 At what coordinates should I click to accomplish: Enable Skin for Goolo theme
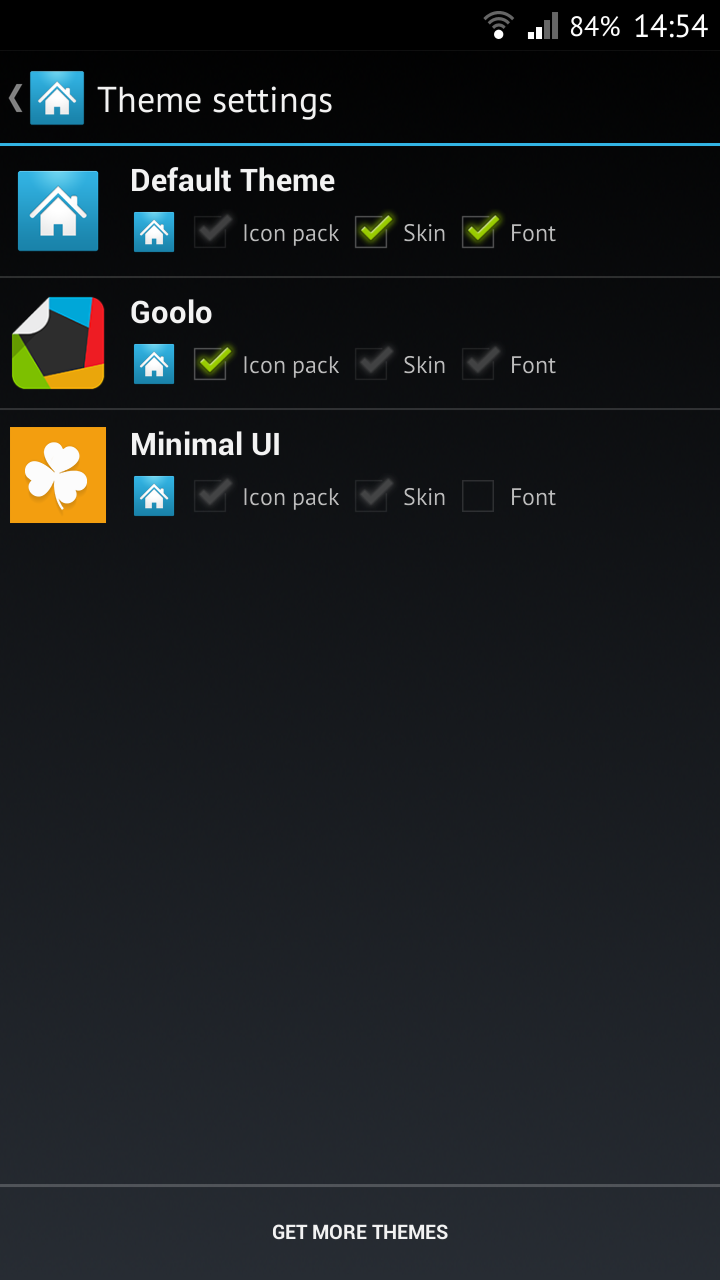pos(372,364)
